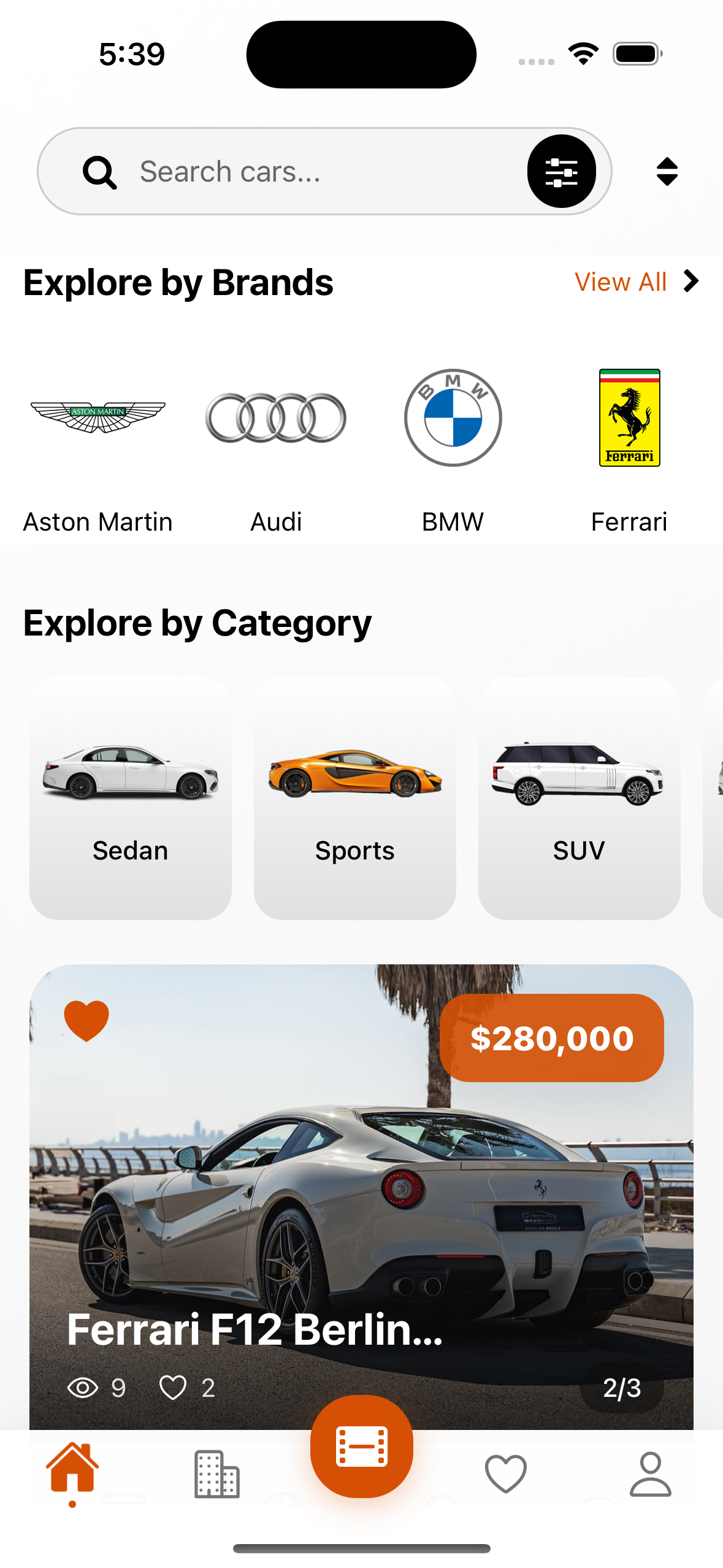Switch to the buildings tab
The width and height of the screenshot is (723, 1568).
tap(216, 1474)
